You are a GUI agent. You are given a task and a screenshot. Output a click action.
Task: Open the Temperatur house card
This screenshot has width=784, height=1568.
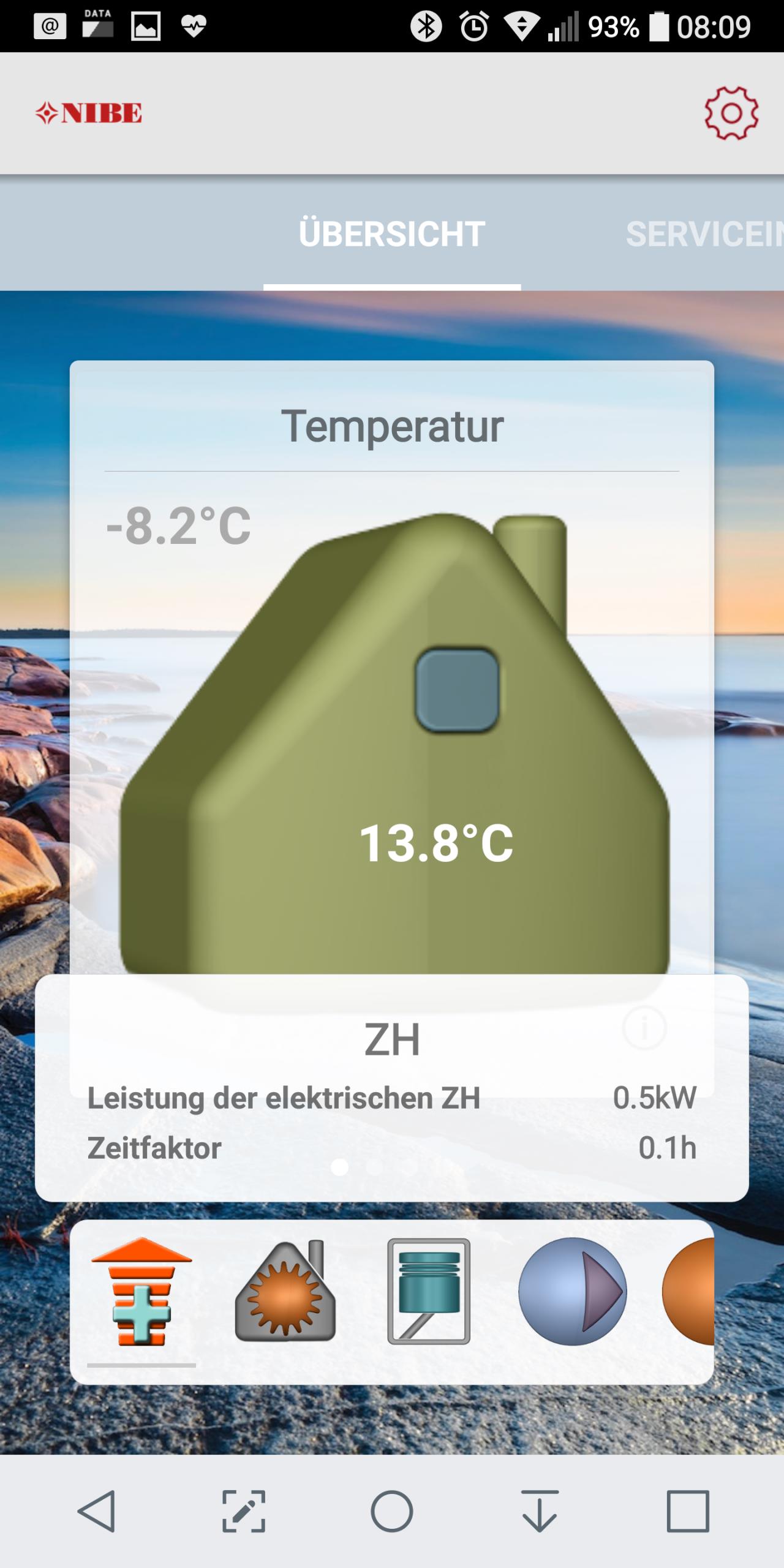pos(392,729)
